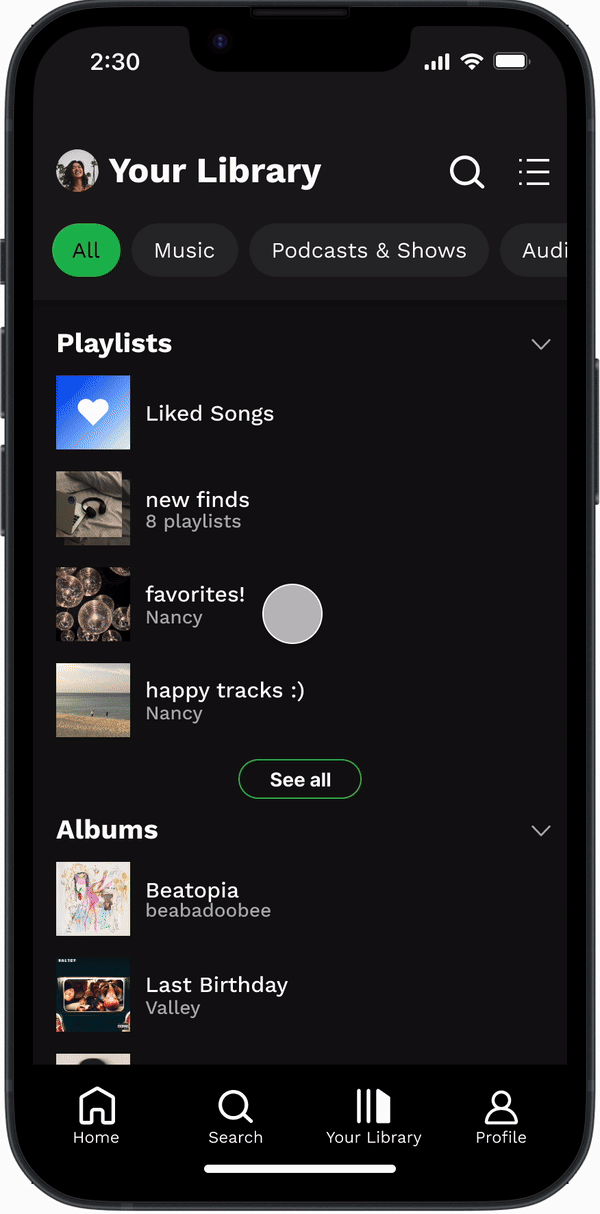This screenshot has width=600, height=1214.
Task: Filter library by Music
Action: [x=184, y=250]
